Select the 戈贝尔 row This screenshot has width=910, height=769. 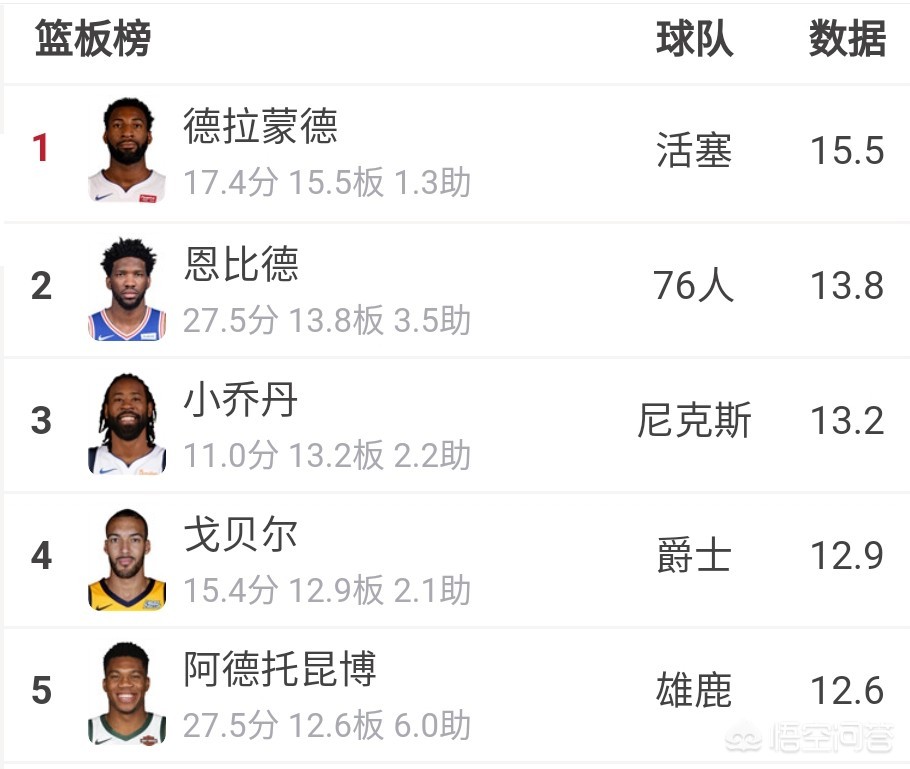coord(457,559)
